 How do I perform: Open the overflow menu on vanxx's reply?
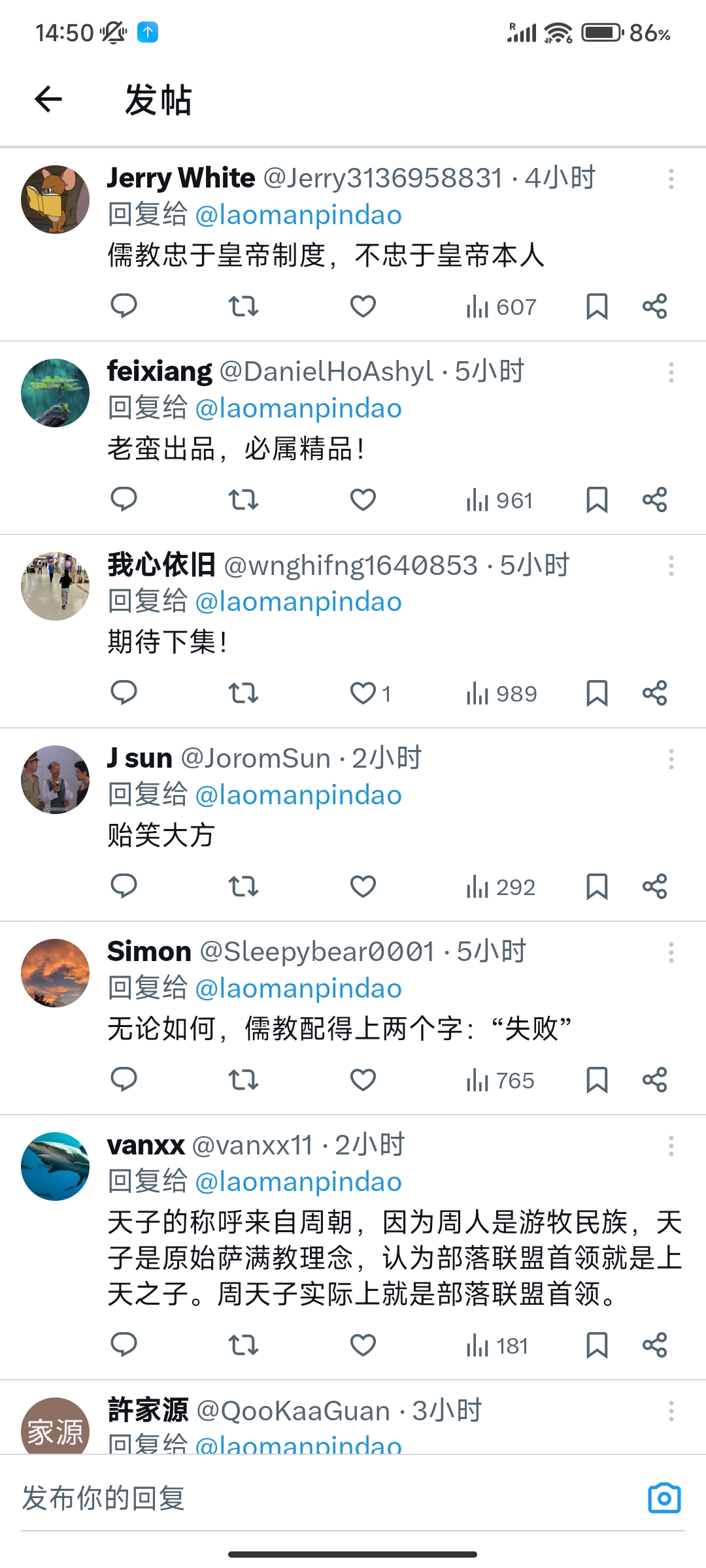pyautogui.click(x=671, y=1145)
